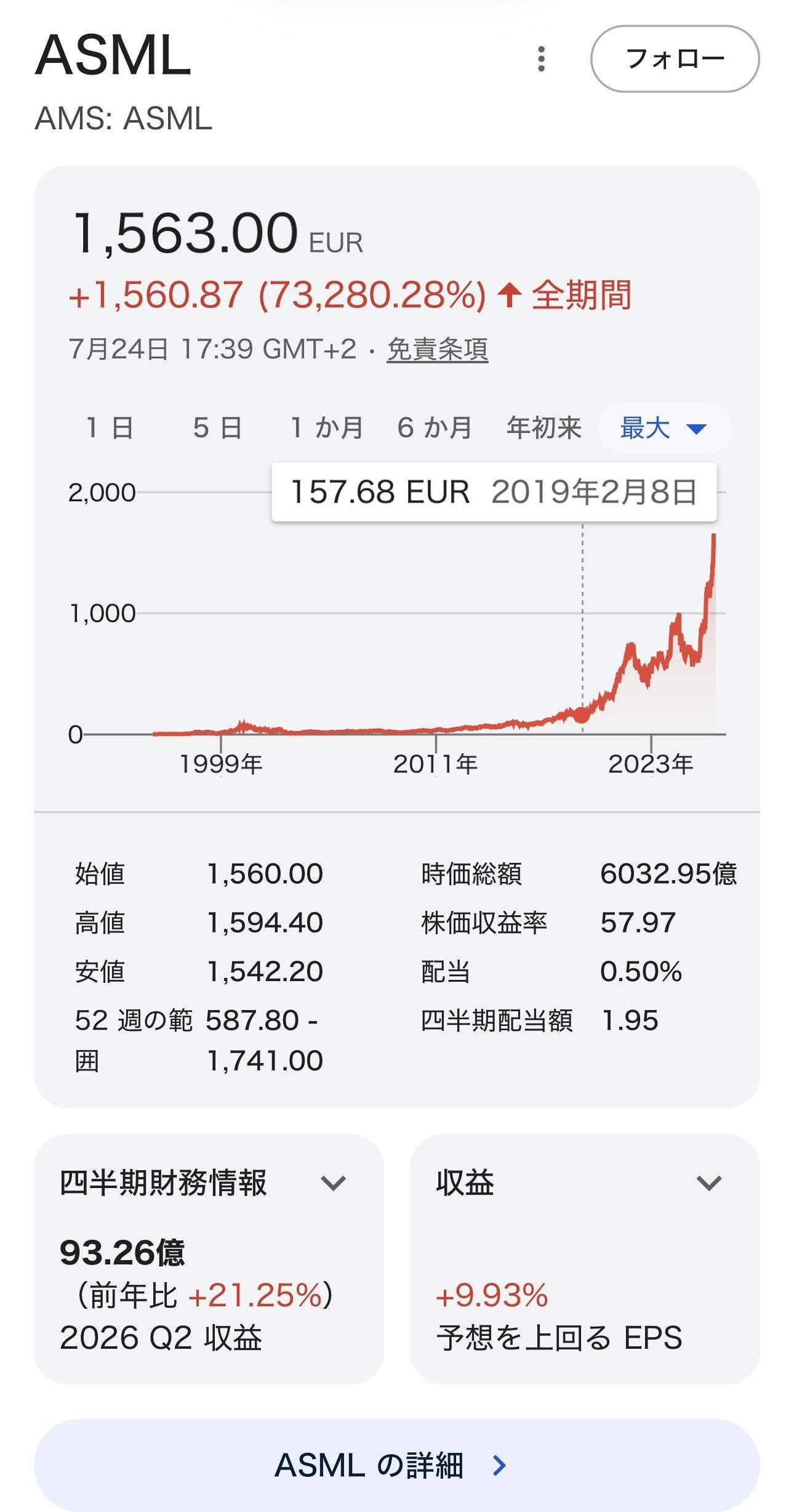Select the 5 日 range
The image size is (794, 1512).
pos(217,427)
